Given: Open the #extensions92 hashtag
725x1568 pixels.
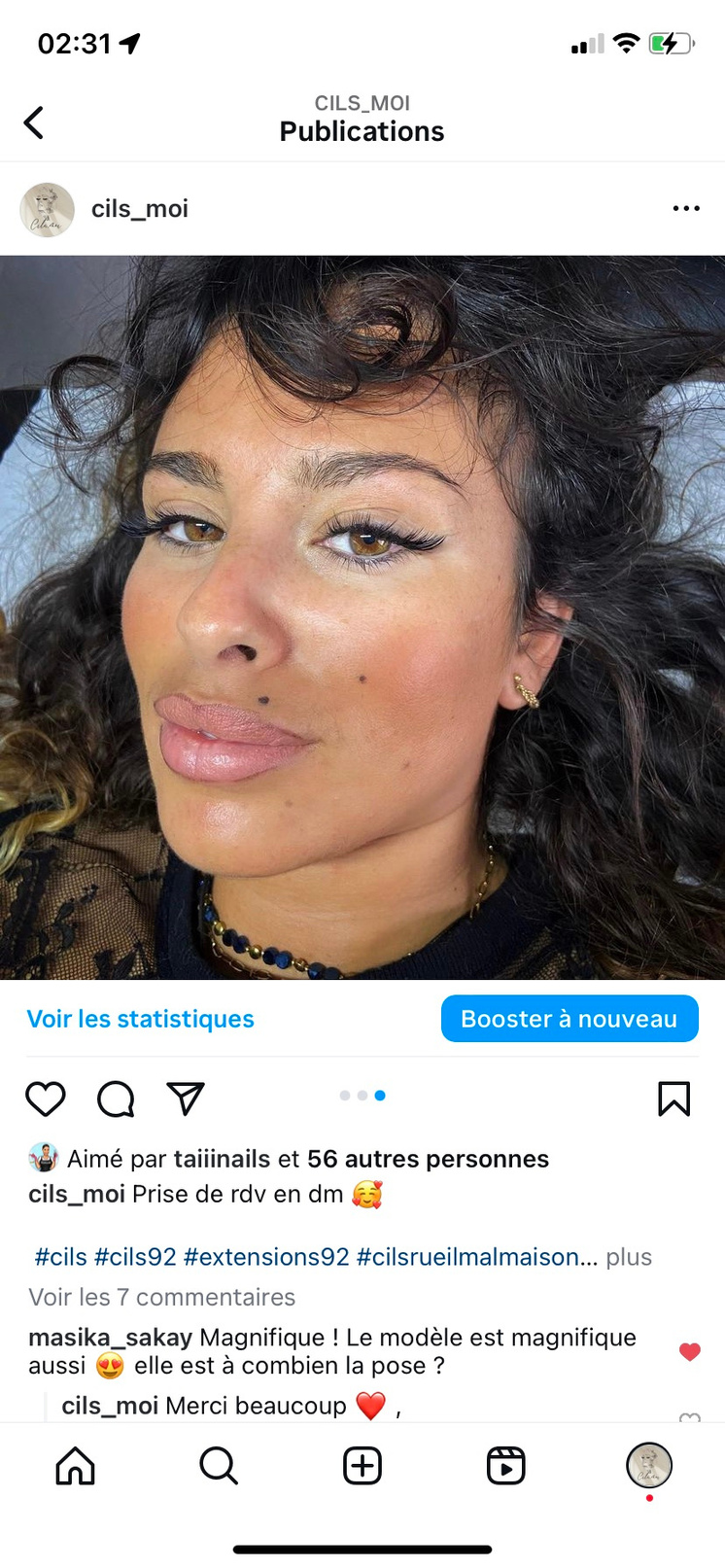Looking at the screenshot, I should pos(265,1257).
